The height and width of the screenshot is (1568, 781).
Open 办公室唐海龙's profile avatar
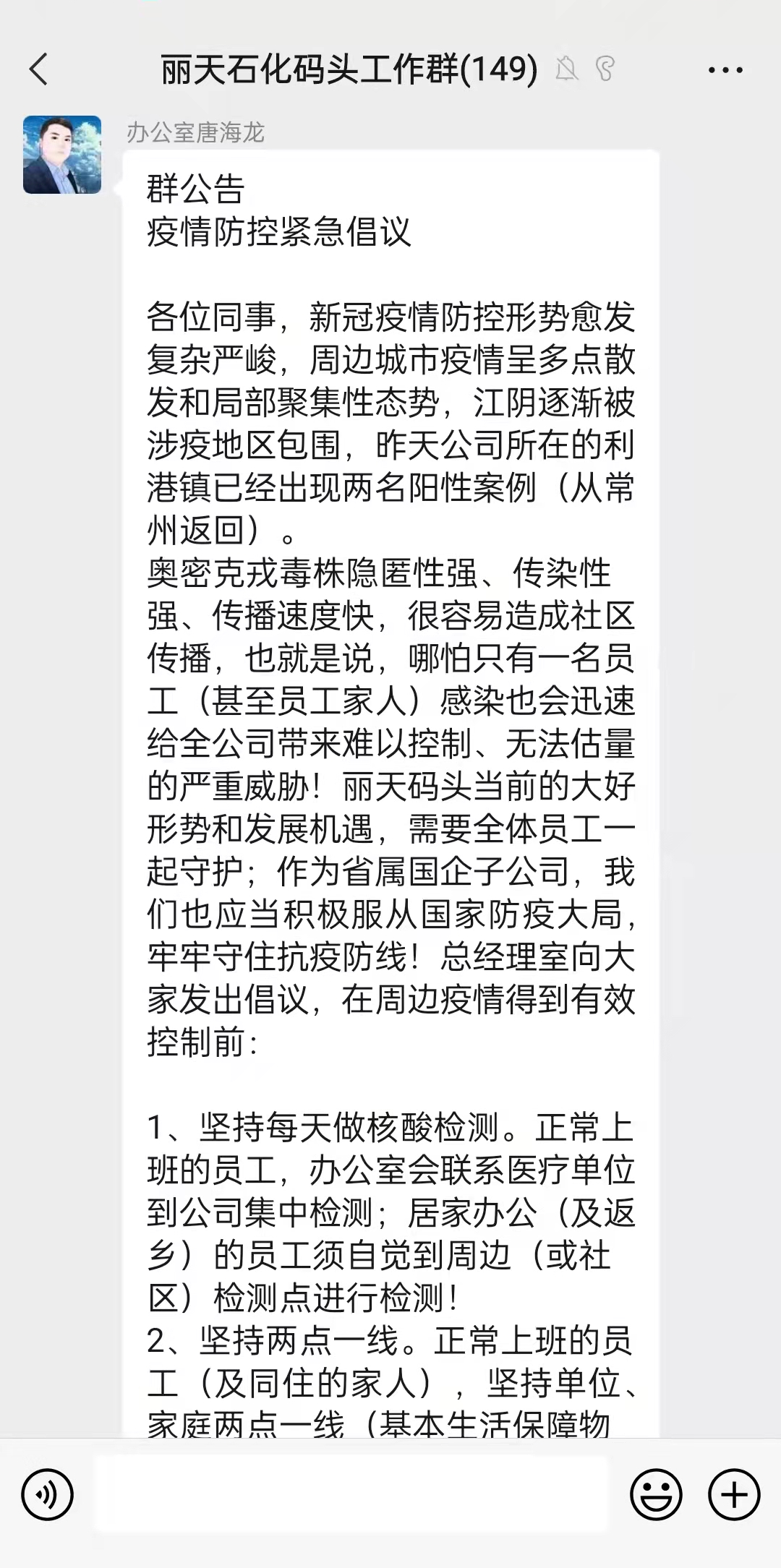coord(62,155)
